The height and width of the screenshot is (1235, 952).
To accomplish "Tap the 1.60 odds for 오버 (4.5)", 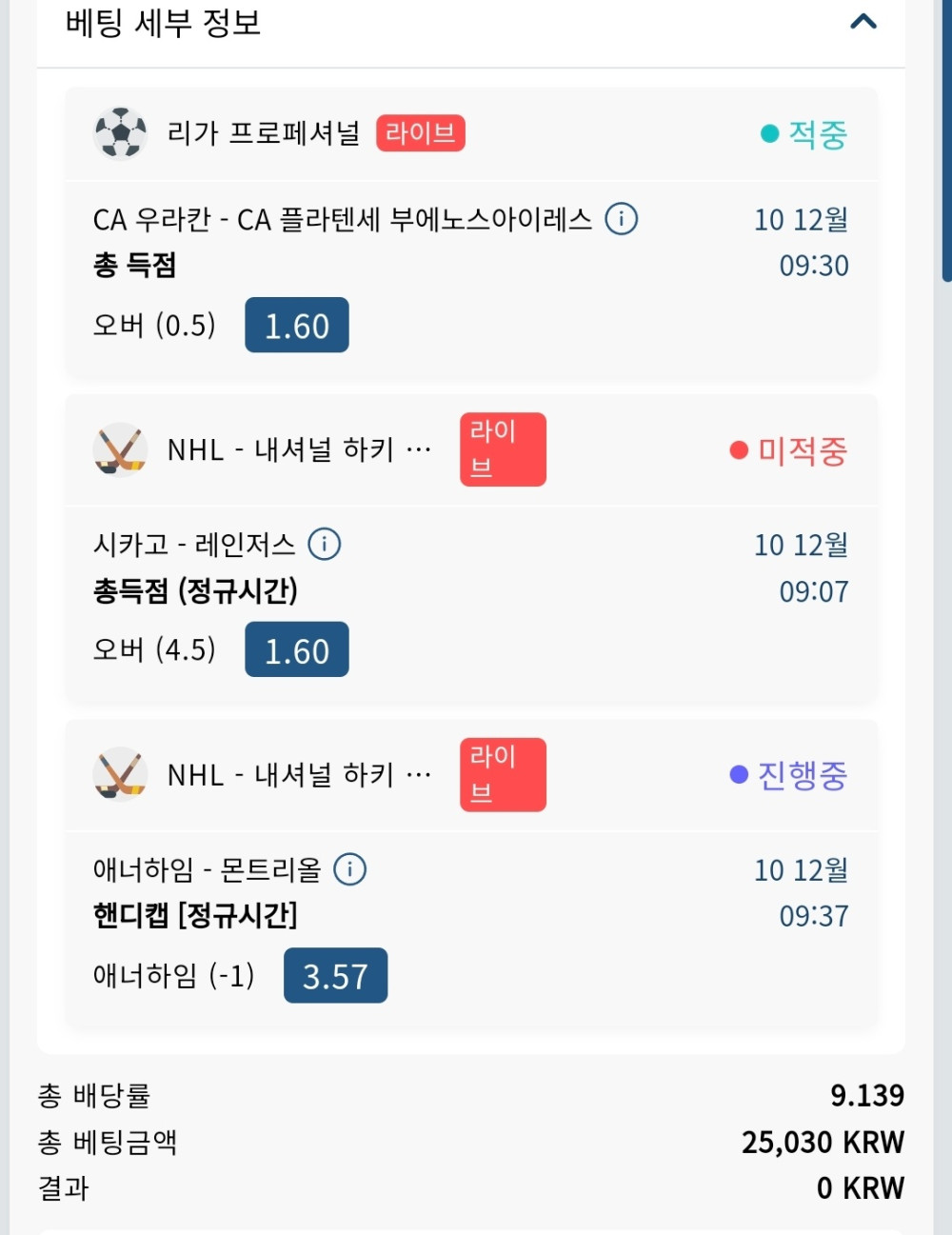I will [x=297, y=650].
